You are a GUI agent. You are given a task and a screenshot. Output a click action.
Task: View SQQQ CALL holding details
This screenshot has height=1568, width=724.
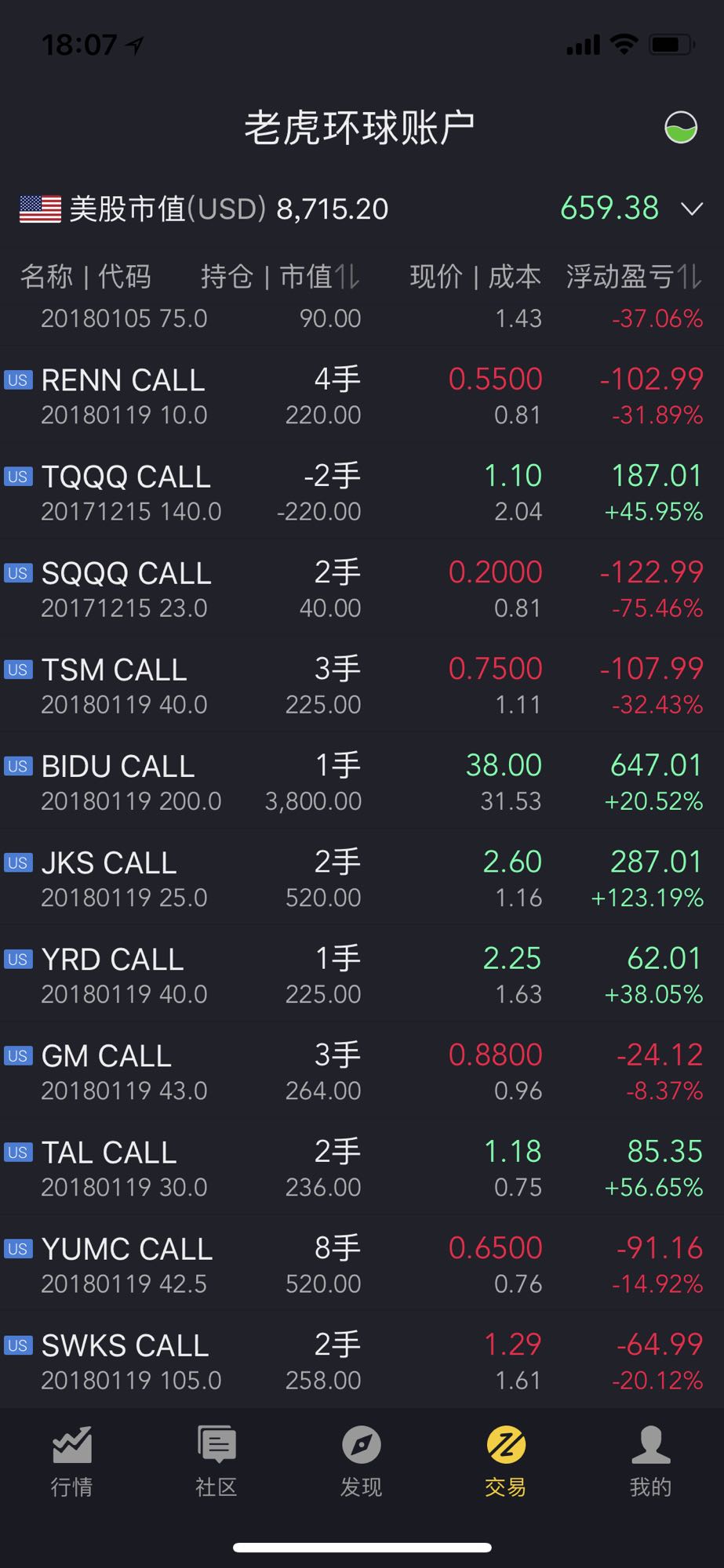pyautogui.click(x=362, y=590)
